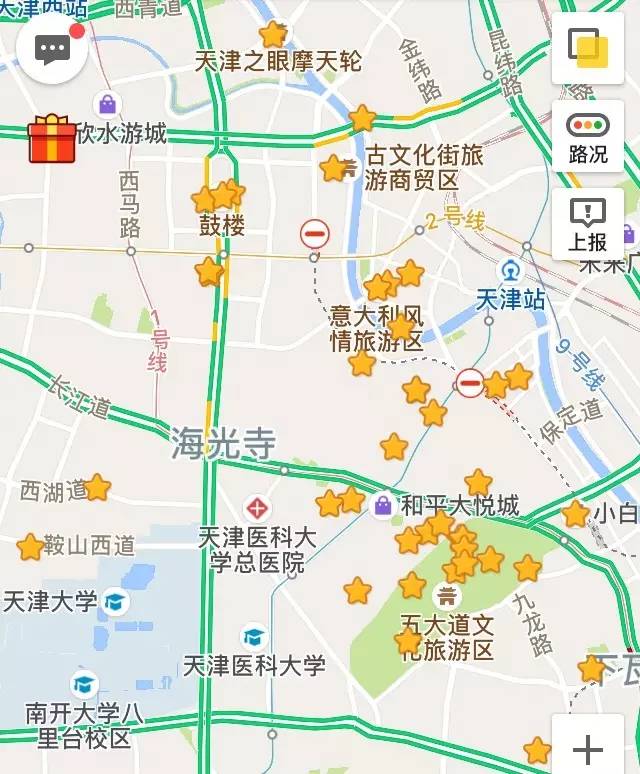The height and width of the screenshot is (774, 640).
Task: Select 天津大学 school marker
Action: click(117, 602)
